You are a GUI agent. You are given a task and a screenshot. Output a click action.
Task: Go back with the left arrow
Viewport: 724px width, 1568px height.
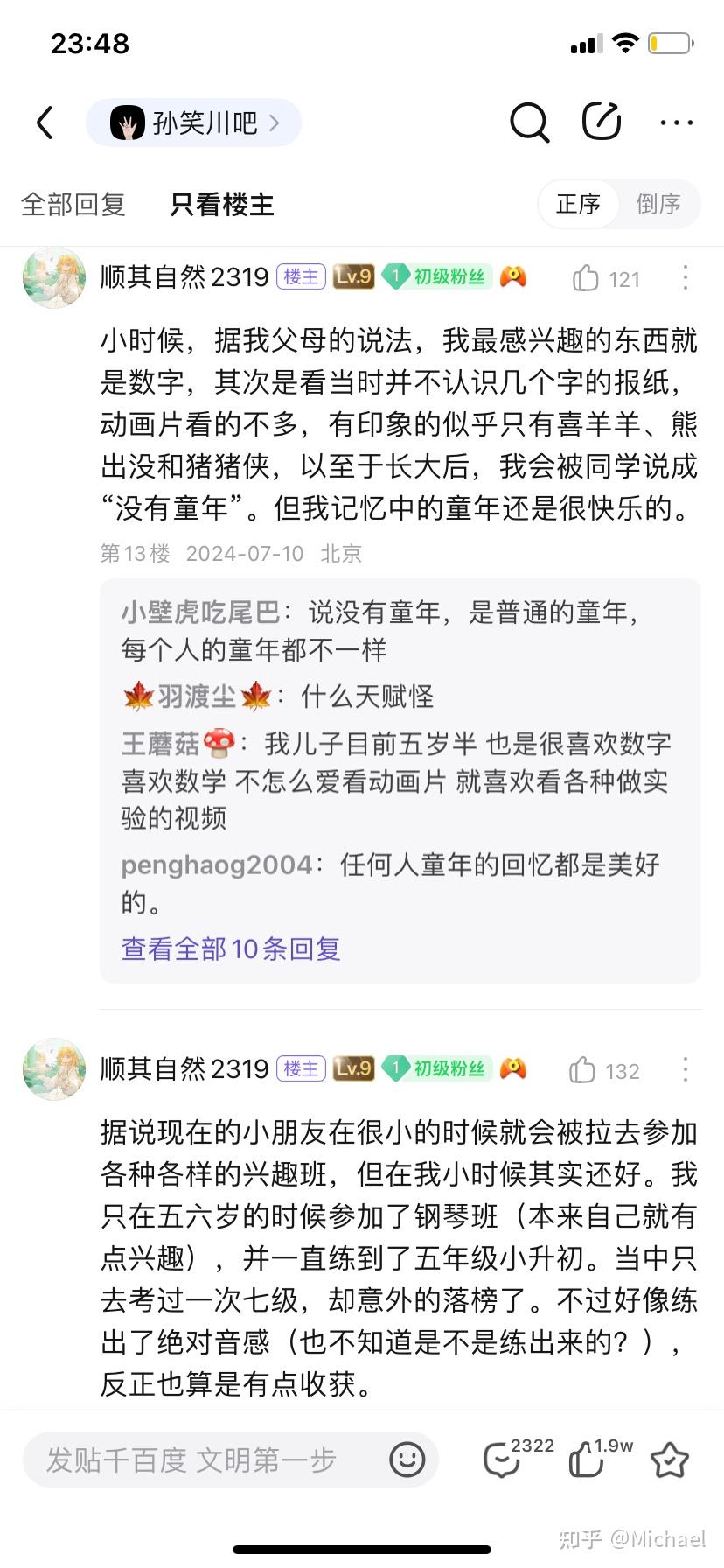coord(45,122)
